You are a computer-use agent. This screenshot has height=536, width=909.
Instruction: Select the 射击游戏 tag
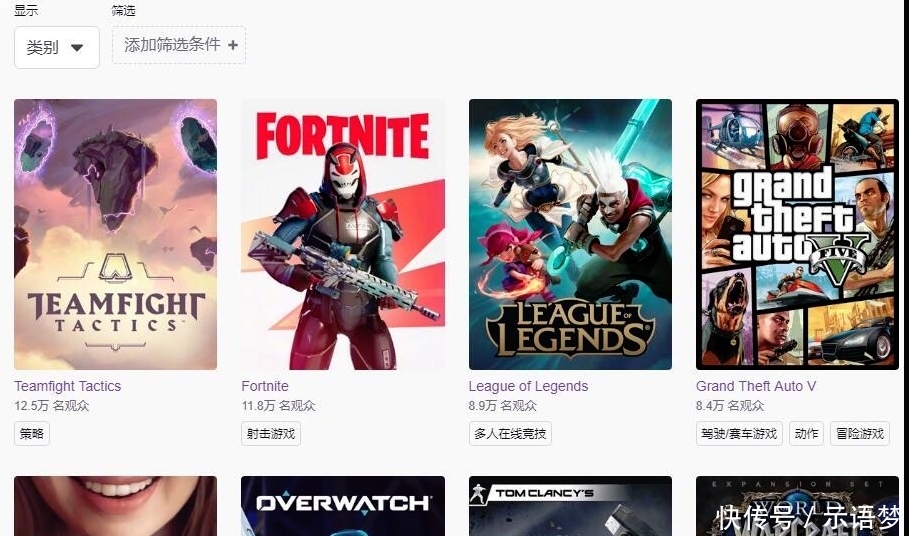pos(271,433)
